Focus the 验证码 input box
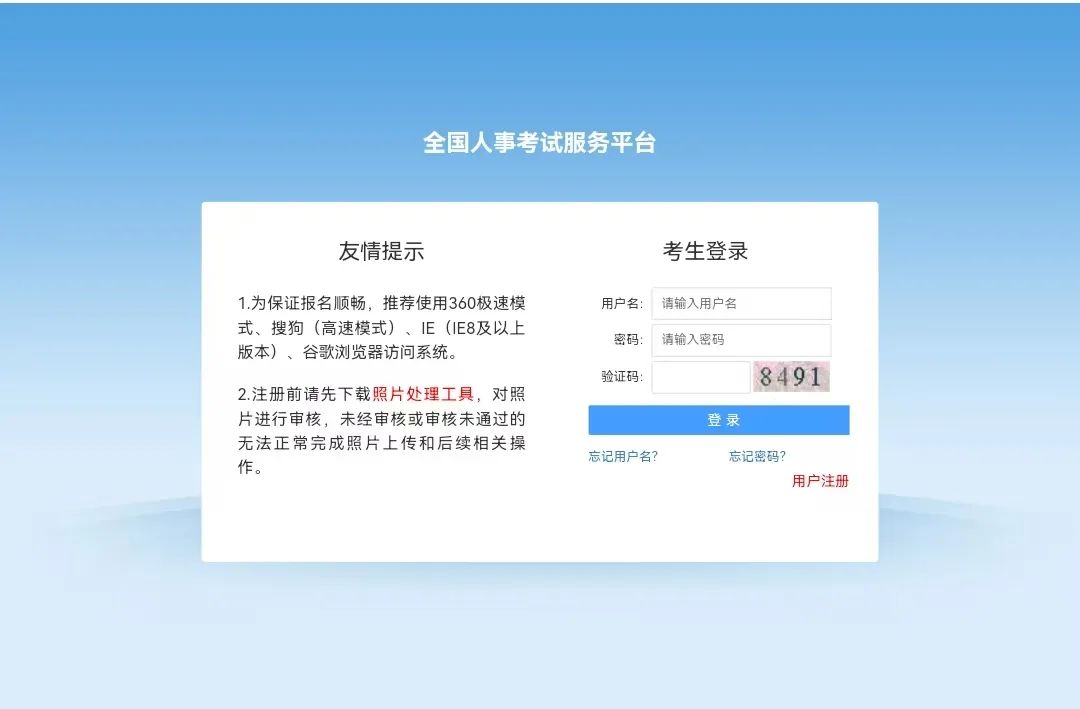The width and height of the screenshot is (1080, 709). pos(700,377)
